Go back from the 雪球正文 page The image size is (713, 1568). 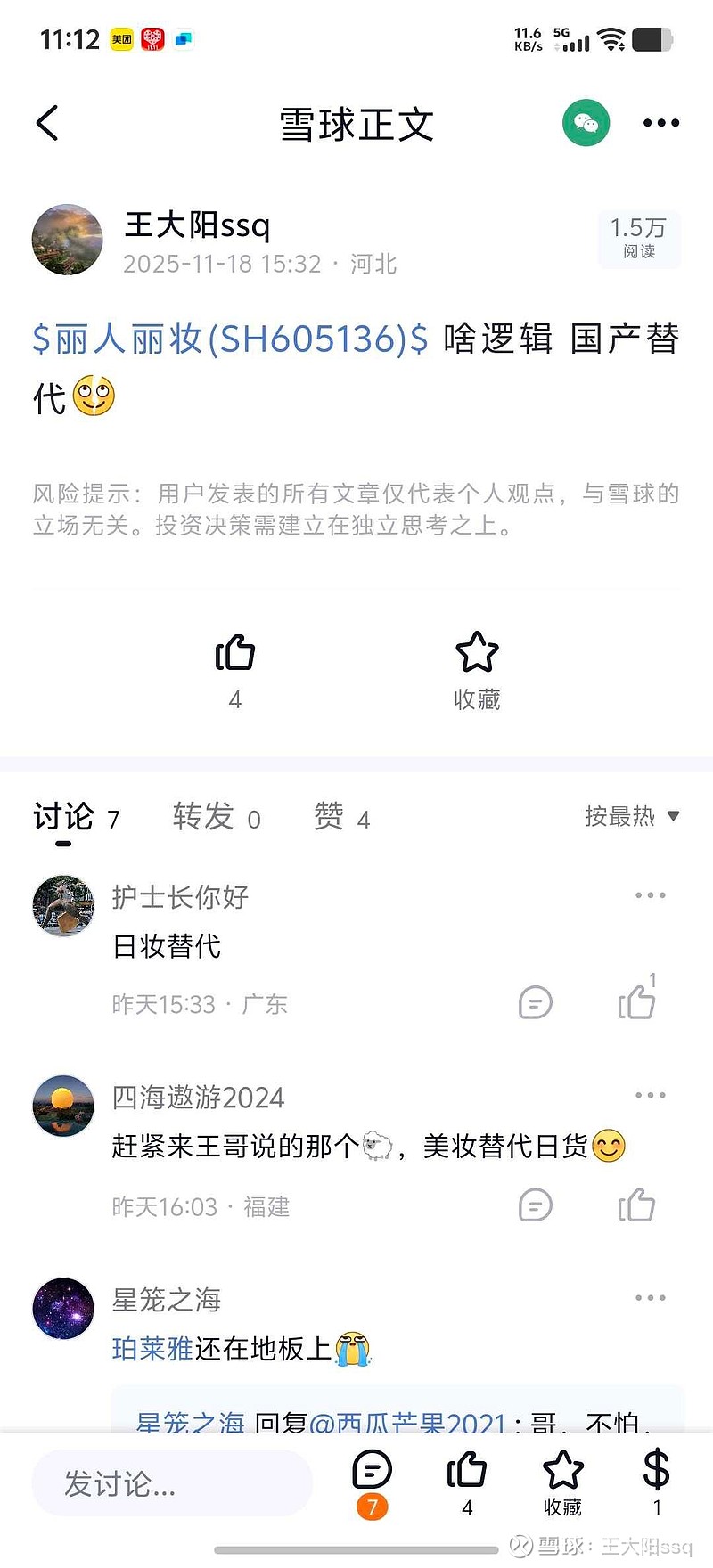point(48,123)
